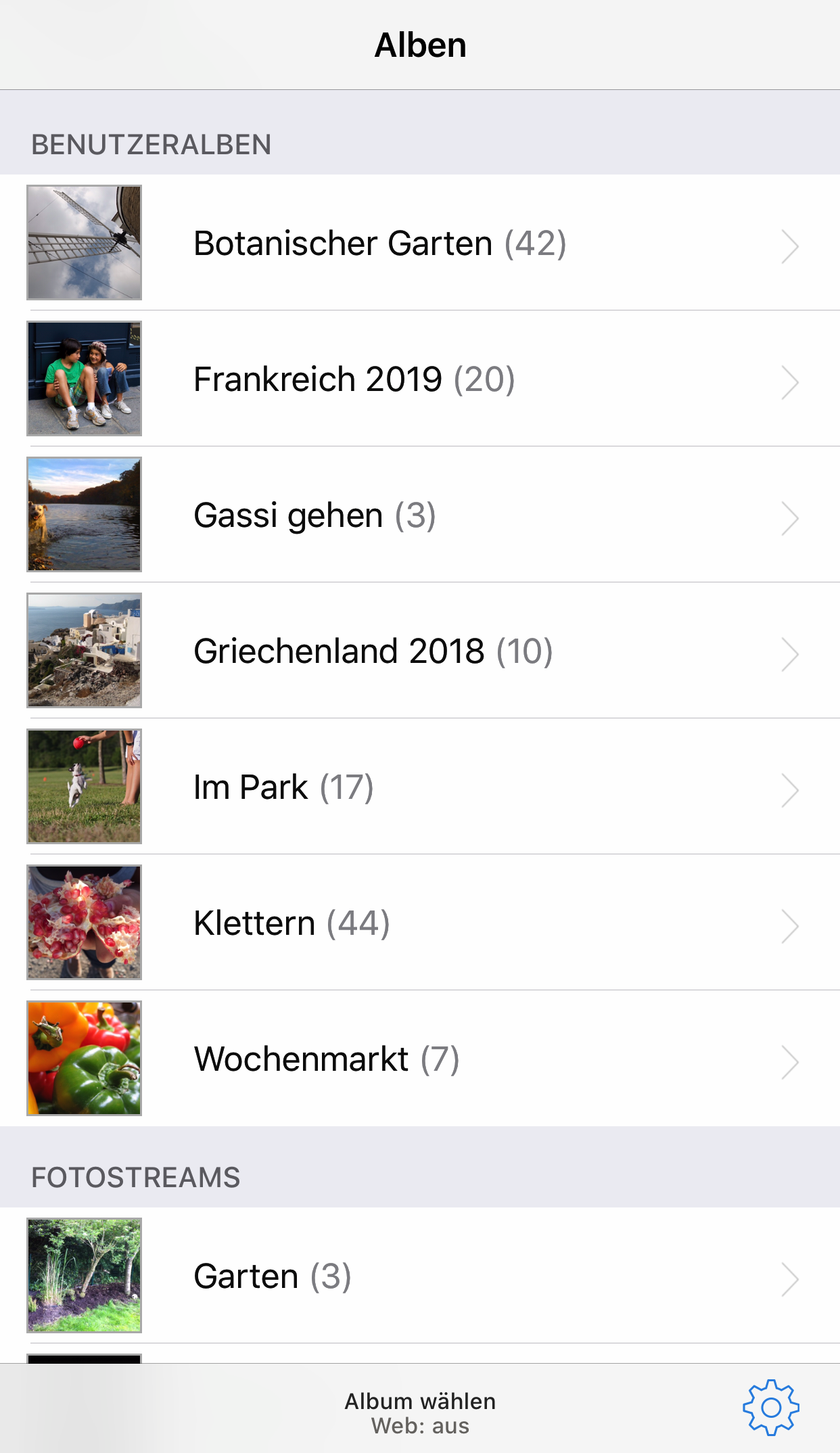Viewport: 840px width, 1453px height.
Task: Open the Frankreich 2019 album
Action: tap(419, 379)
